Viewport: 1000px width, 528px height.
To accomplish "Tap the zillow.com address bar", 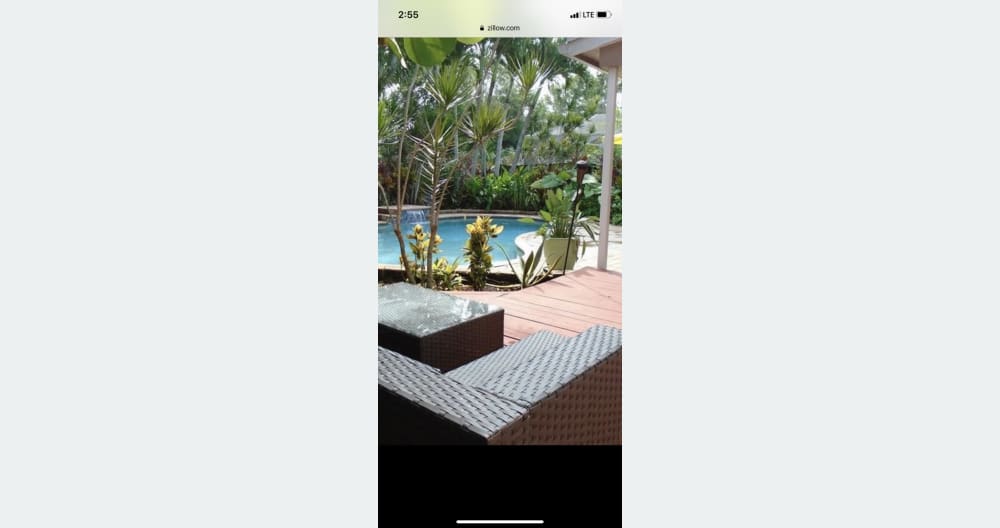I will tap(500, 28).
